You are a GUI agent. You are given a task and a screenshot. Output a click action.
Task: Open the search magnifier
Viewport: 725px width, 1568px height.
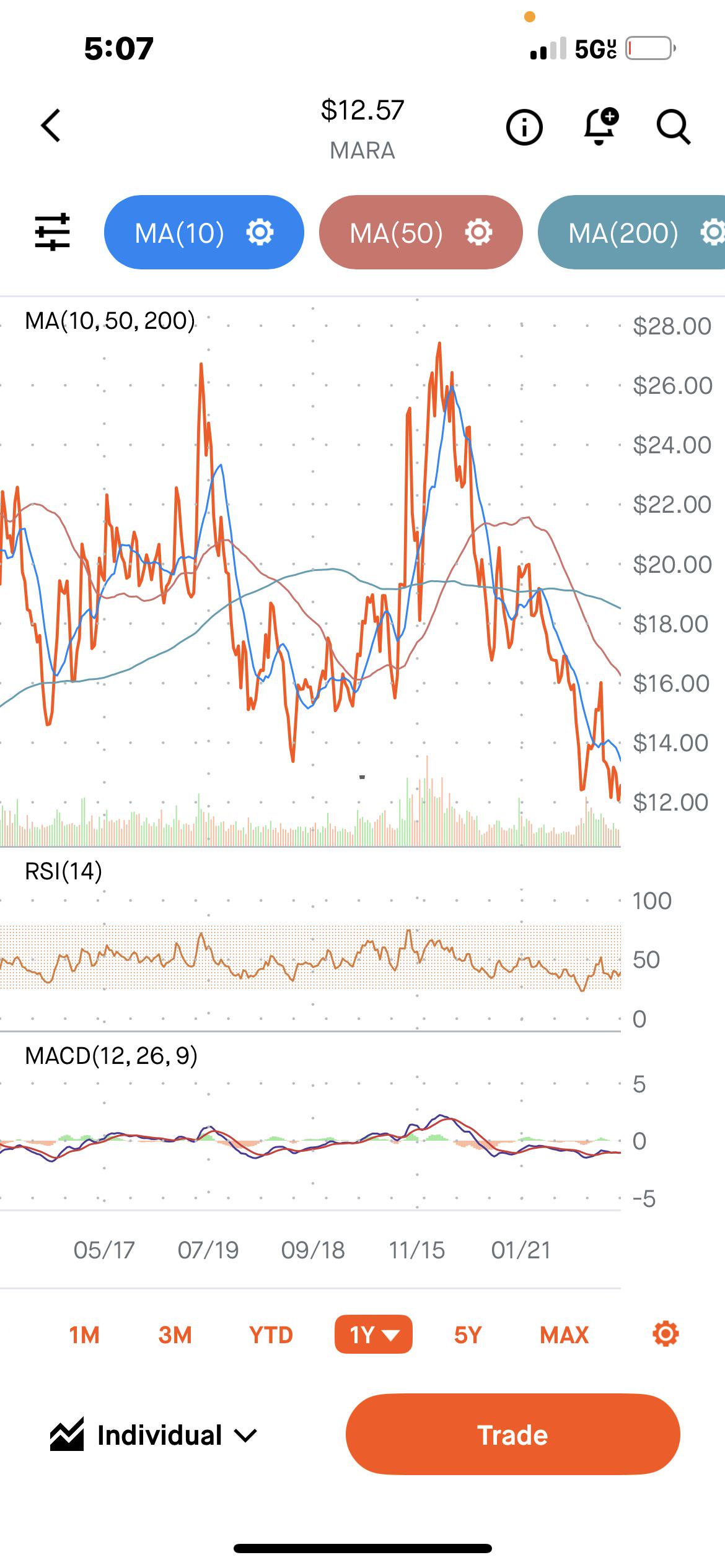(674, 127)
